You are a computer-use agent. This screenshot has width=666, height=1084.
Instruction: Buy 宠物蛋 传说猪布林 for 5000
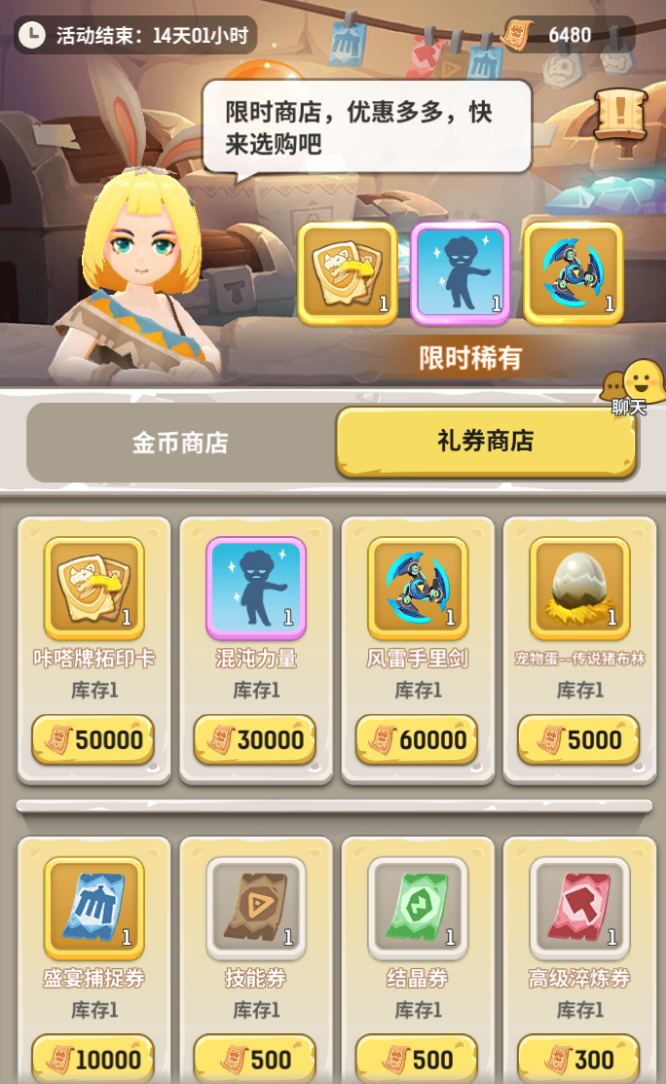coord(579,739)
